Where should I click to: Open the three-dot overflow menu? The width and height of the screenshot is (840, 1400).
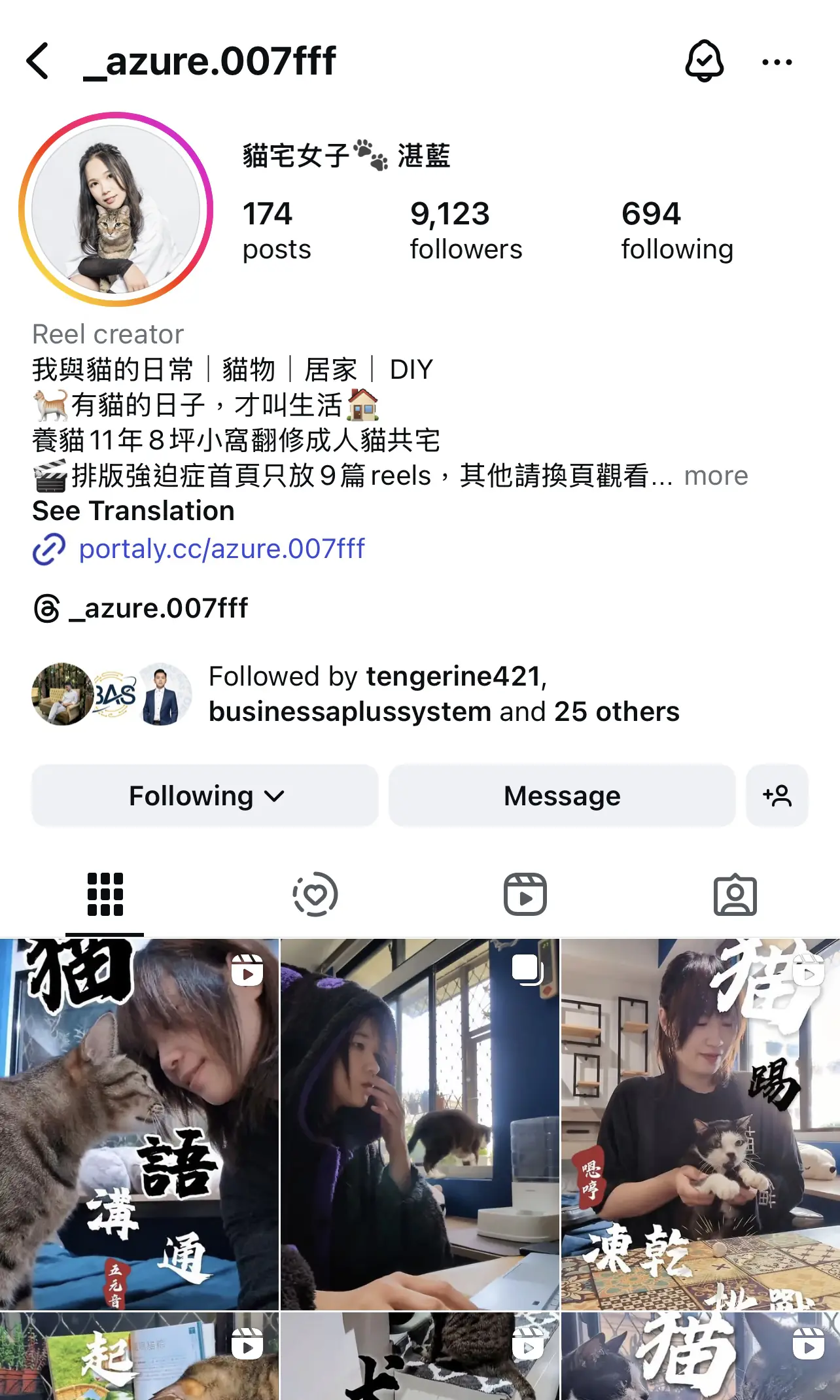tap(777, 62)
